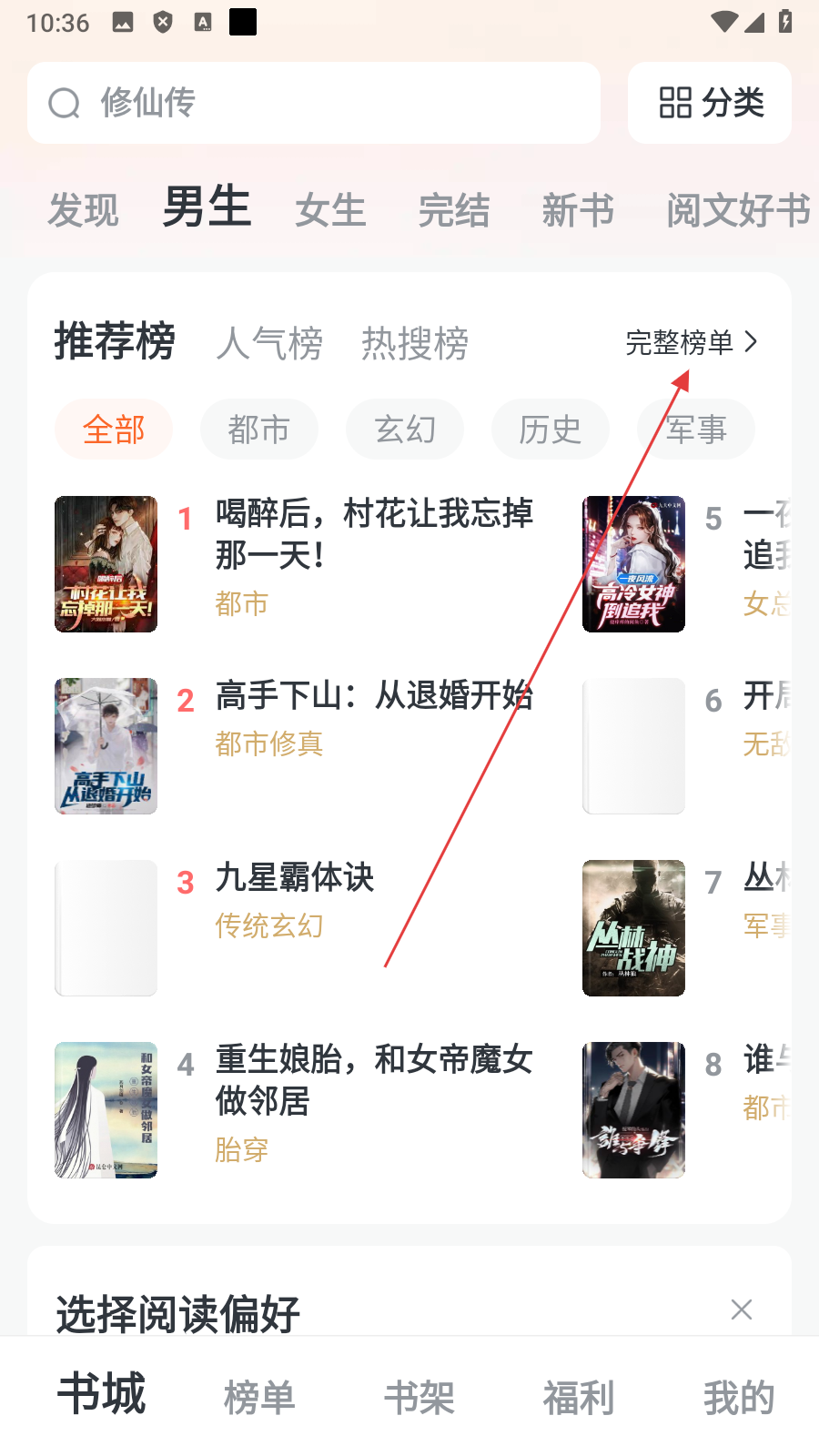The width and height of the screenshot is (819, 1456).
Task: Open the 福利 bottom tab
Action: click(x=579, y=1397)
